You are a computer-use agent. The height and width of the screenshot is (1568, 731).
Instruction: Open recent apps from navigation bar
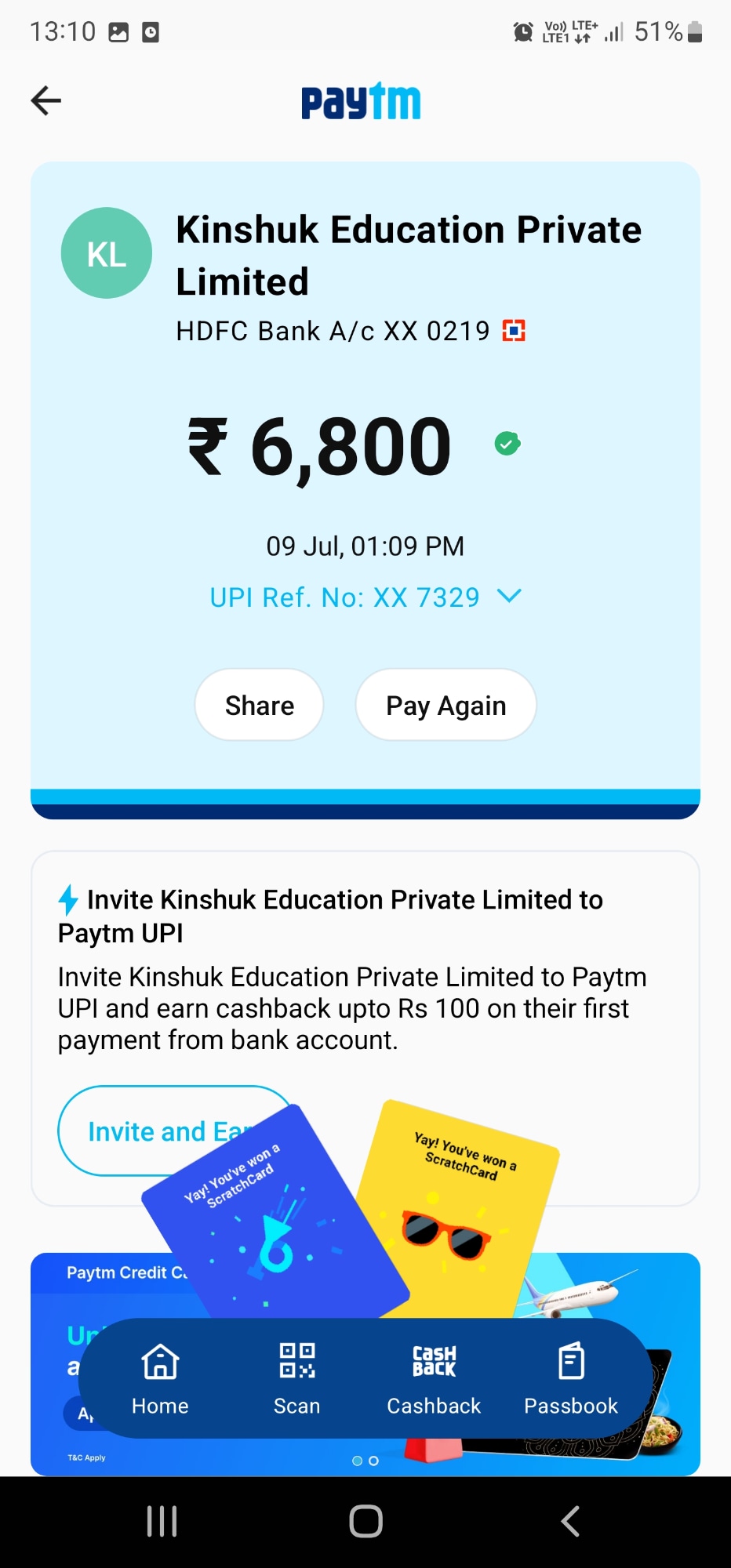[x=162, y=1521]
